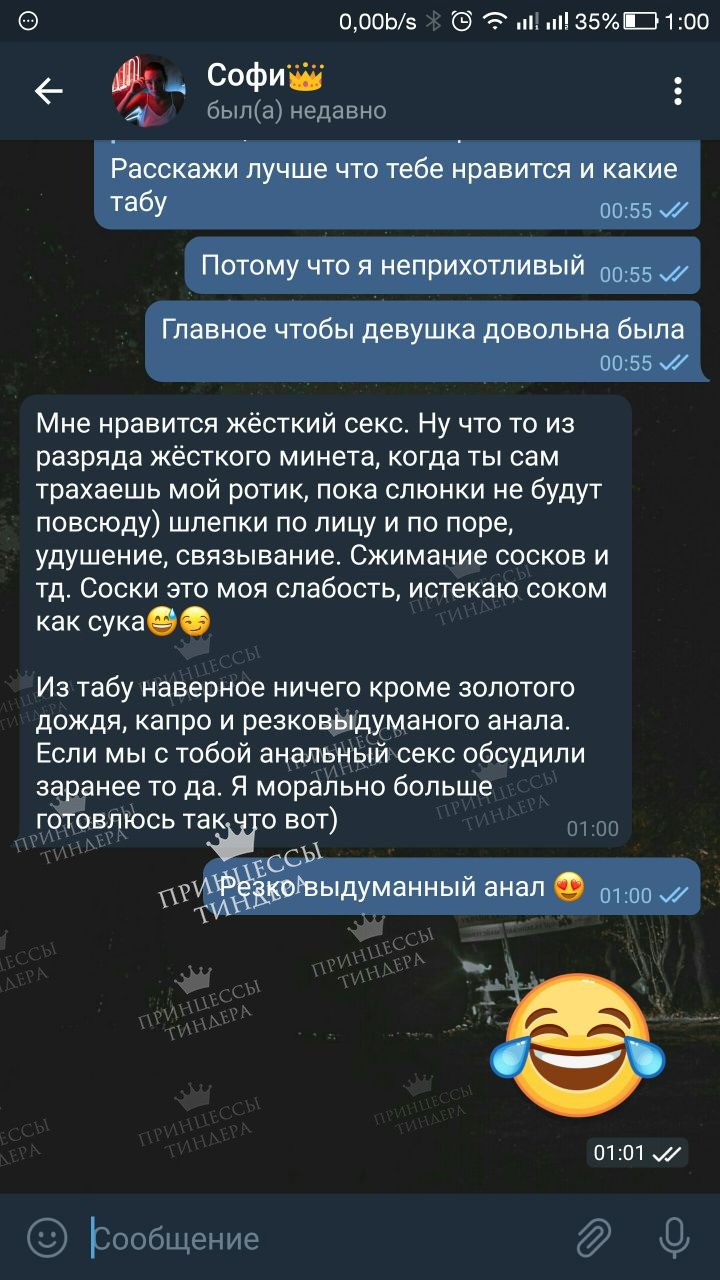Open the emoji picker
This screenshot has height=1280, width=720.
pos(47,1238)
